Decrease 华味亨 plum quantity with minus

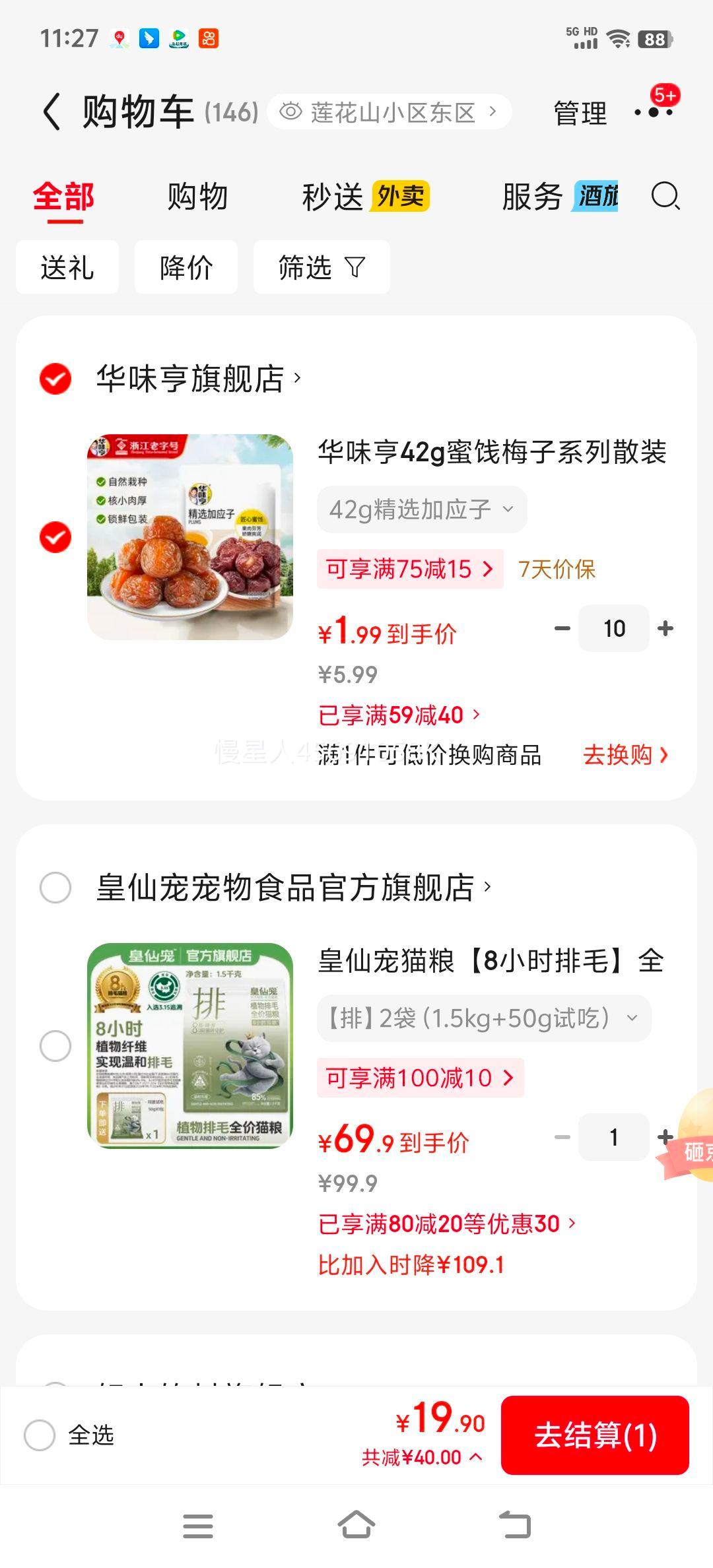[x=562, y=628]
